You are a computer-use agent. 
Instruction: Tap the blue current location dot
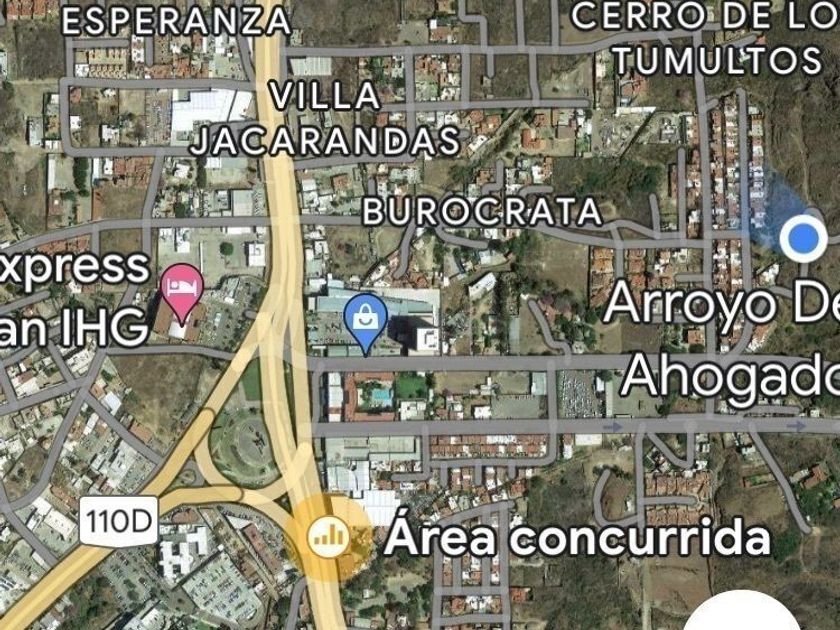804,238
